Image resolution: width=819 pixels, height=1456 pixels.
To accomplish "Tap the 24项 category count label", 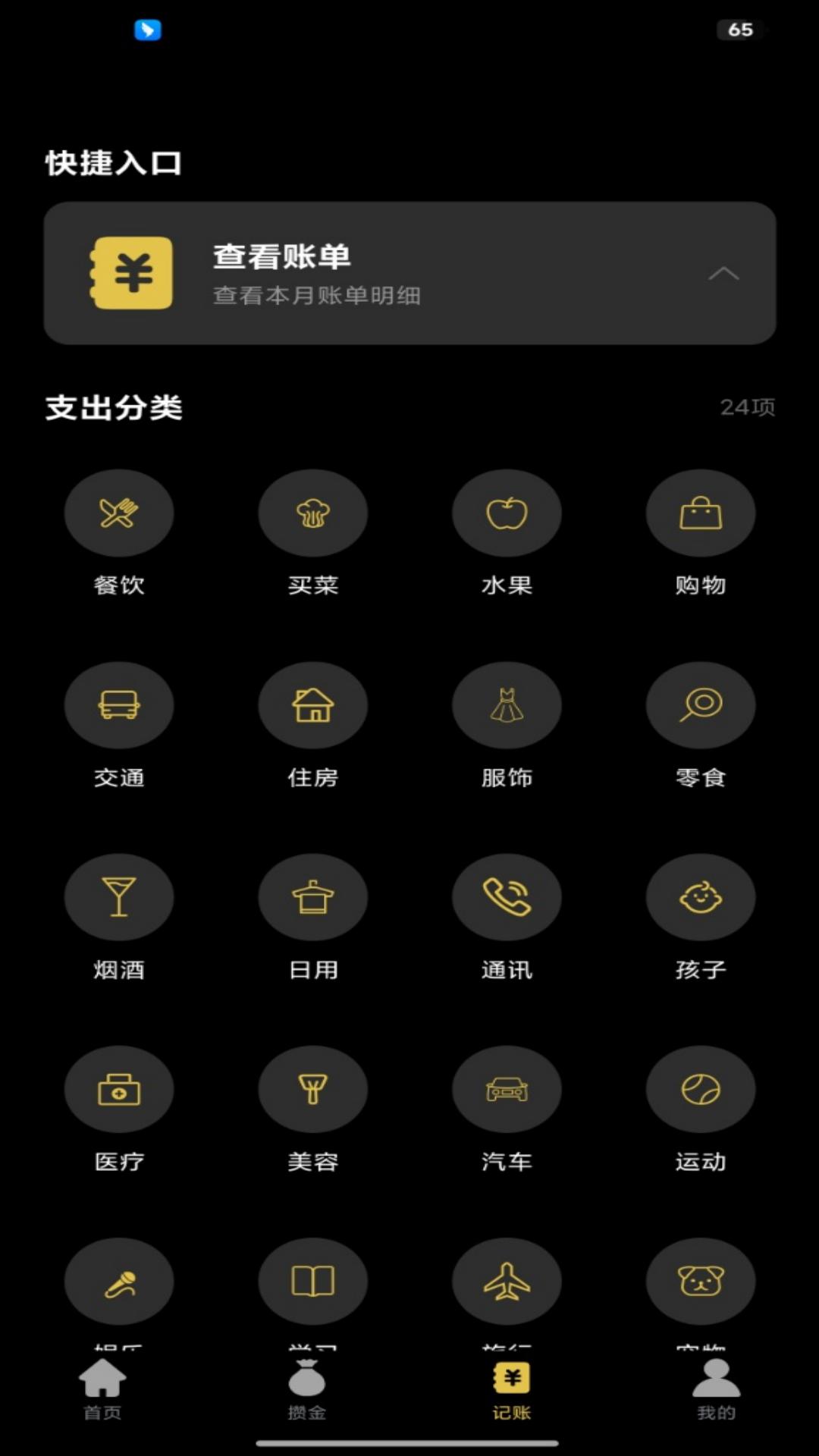I will (748, 406).
